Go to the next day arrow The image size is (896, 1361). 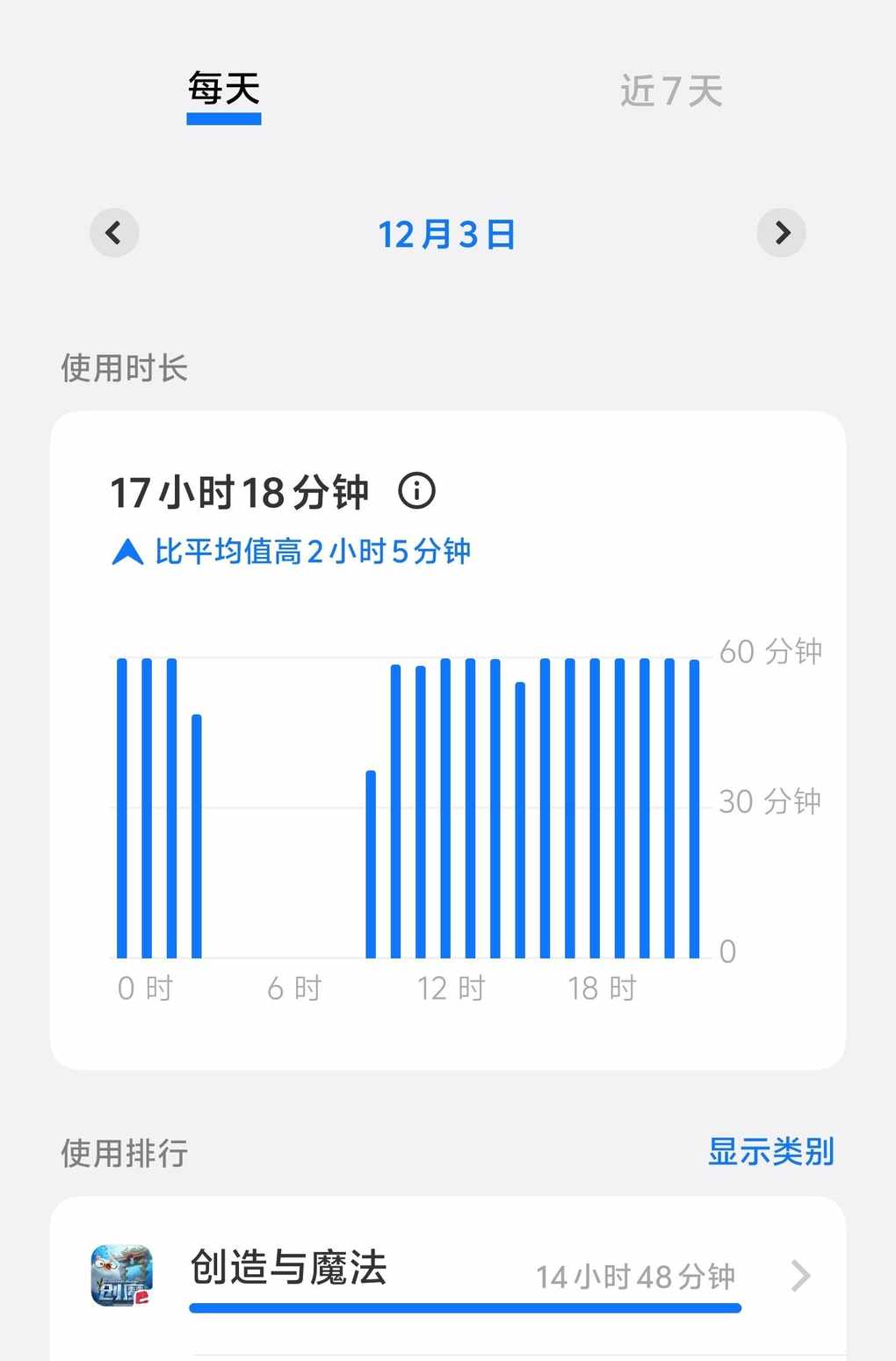pyautogui.click(x=781, y=233)
